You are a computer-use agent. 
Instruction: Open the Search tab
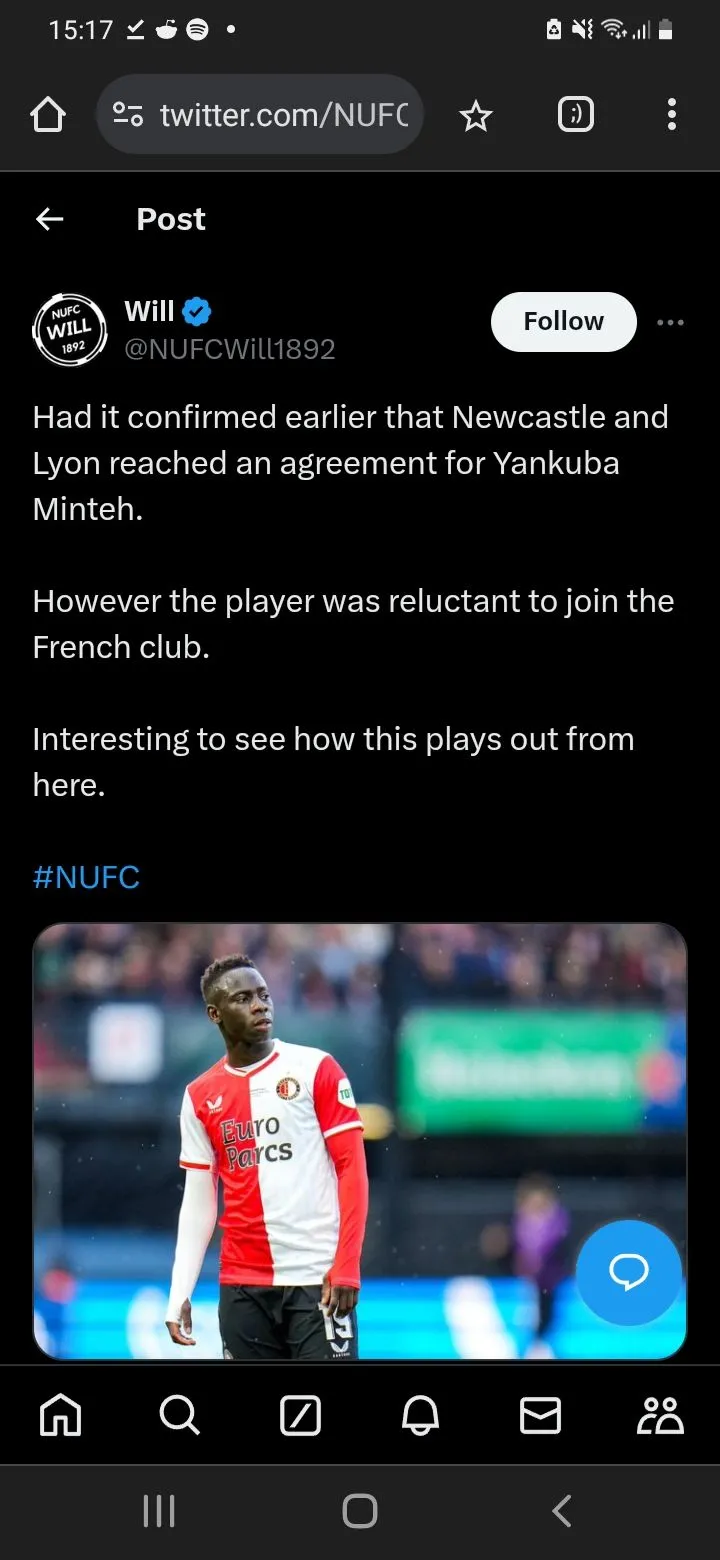(180, 1416)
